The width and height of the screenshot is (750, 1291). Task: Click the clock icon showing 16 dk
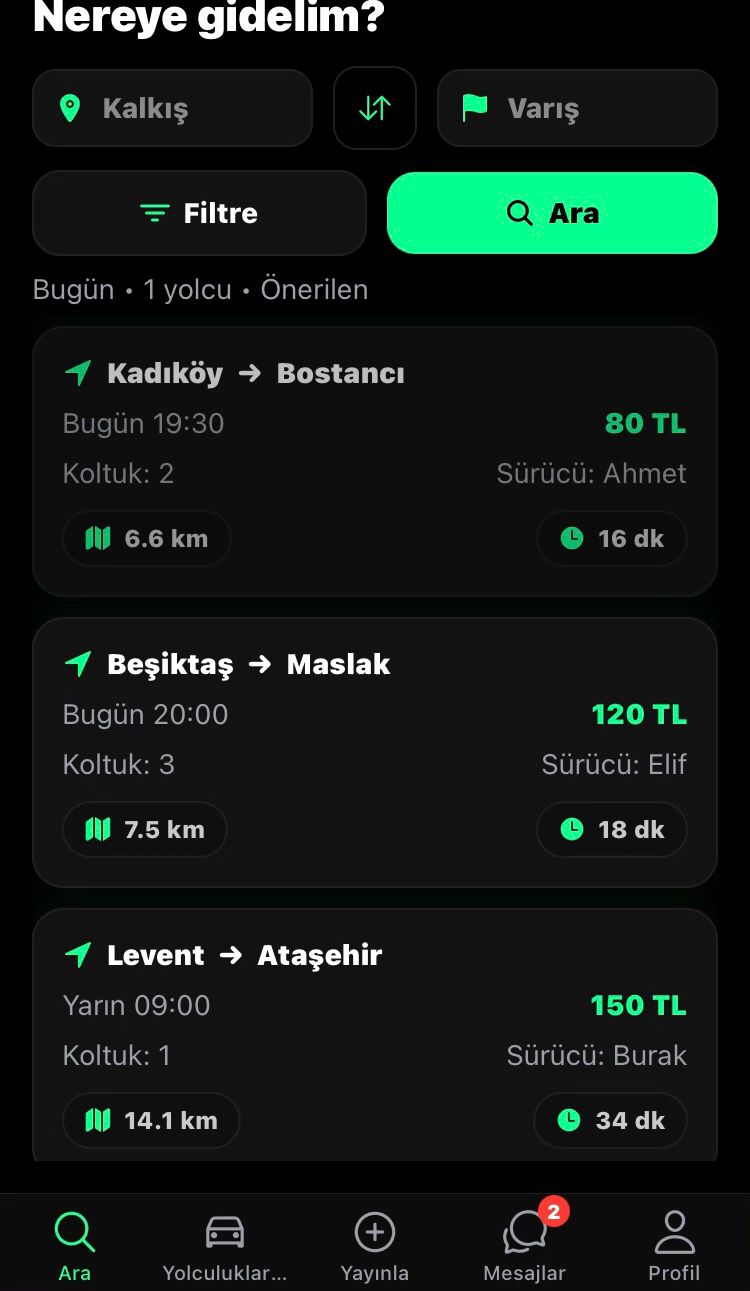(x=572, y=538)
